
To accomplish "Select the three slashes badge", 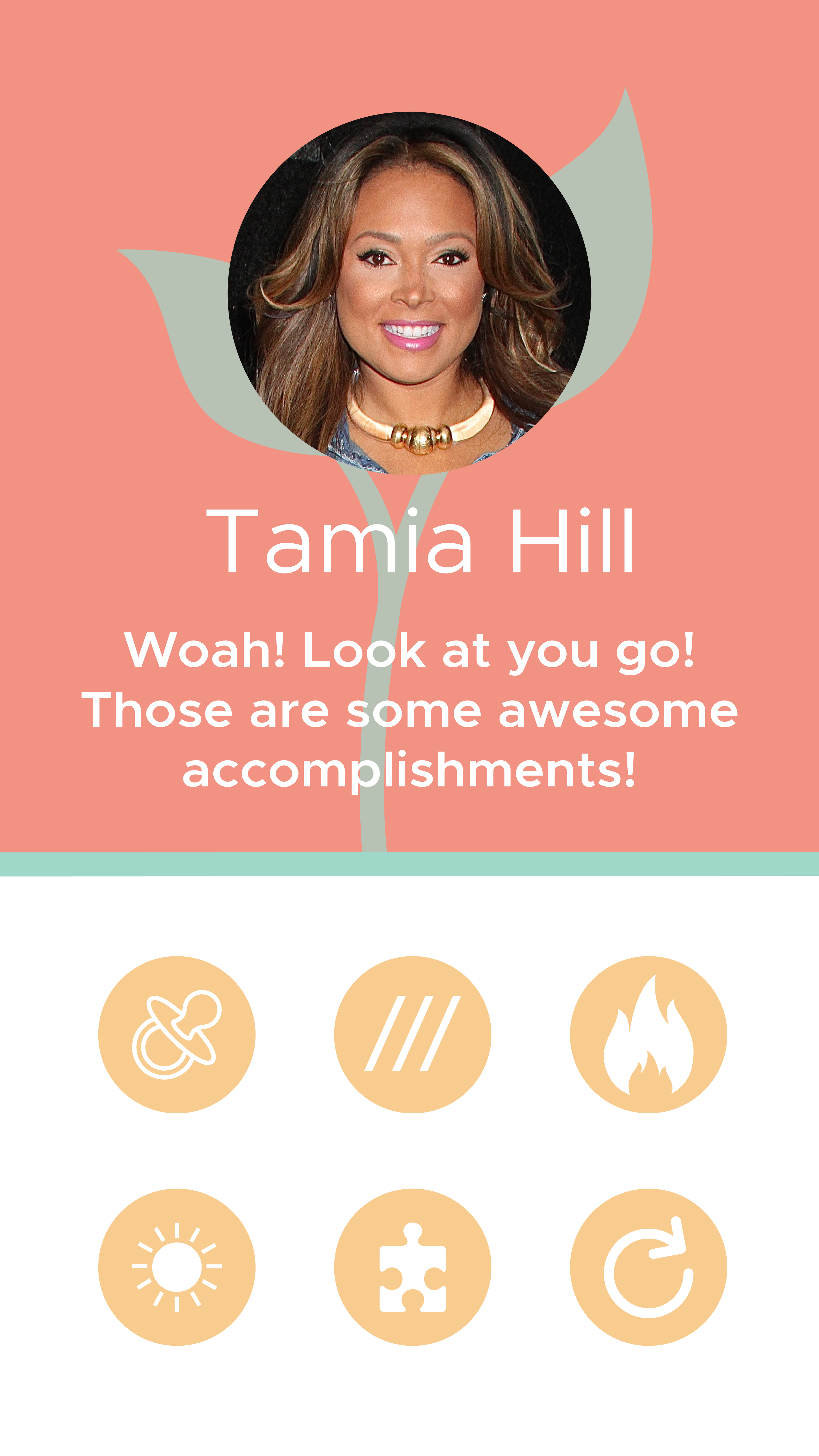I will point(412,1034).
